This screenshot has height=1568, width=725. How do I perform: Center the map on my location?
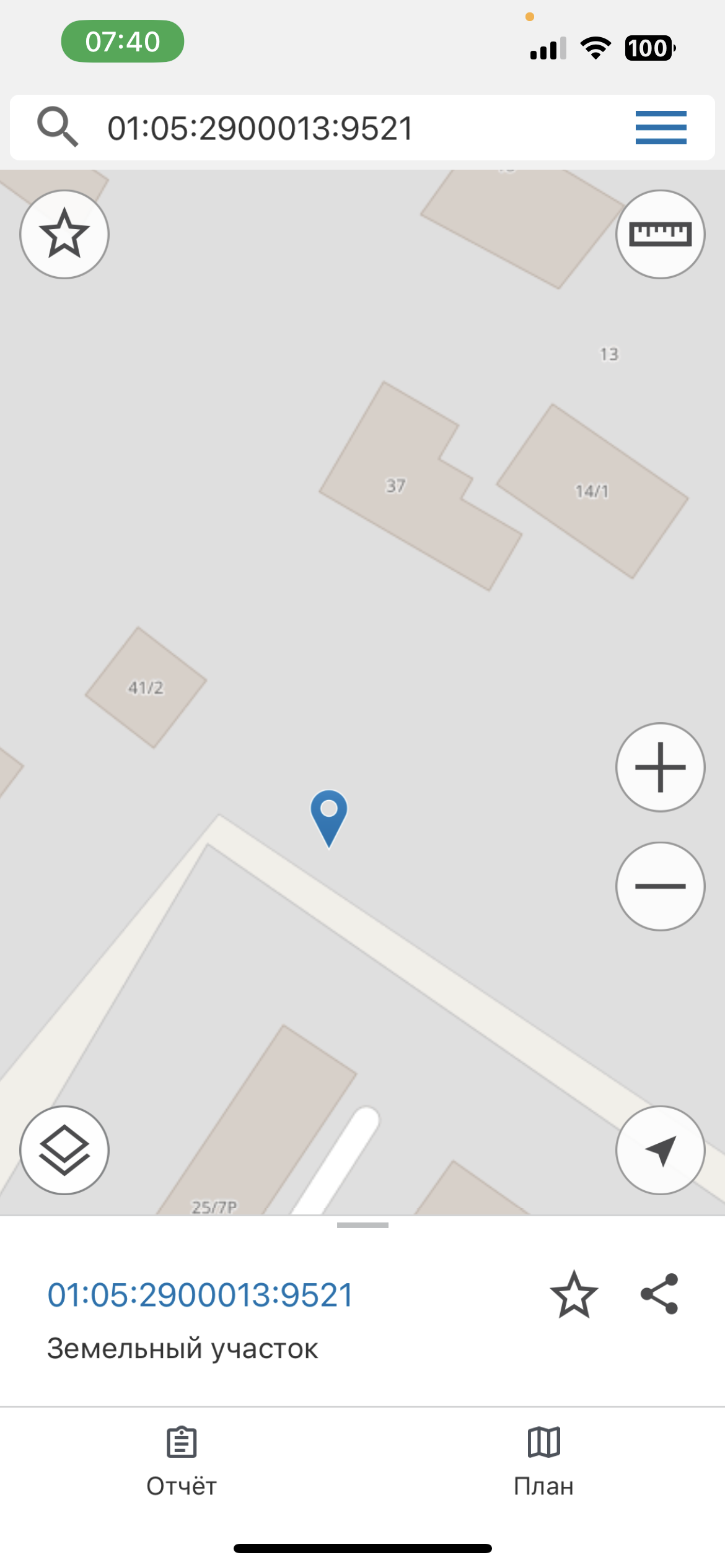661,1150
